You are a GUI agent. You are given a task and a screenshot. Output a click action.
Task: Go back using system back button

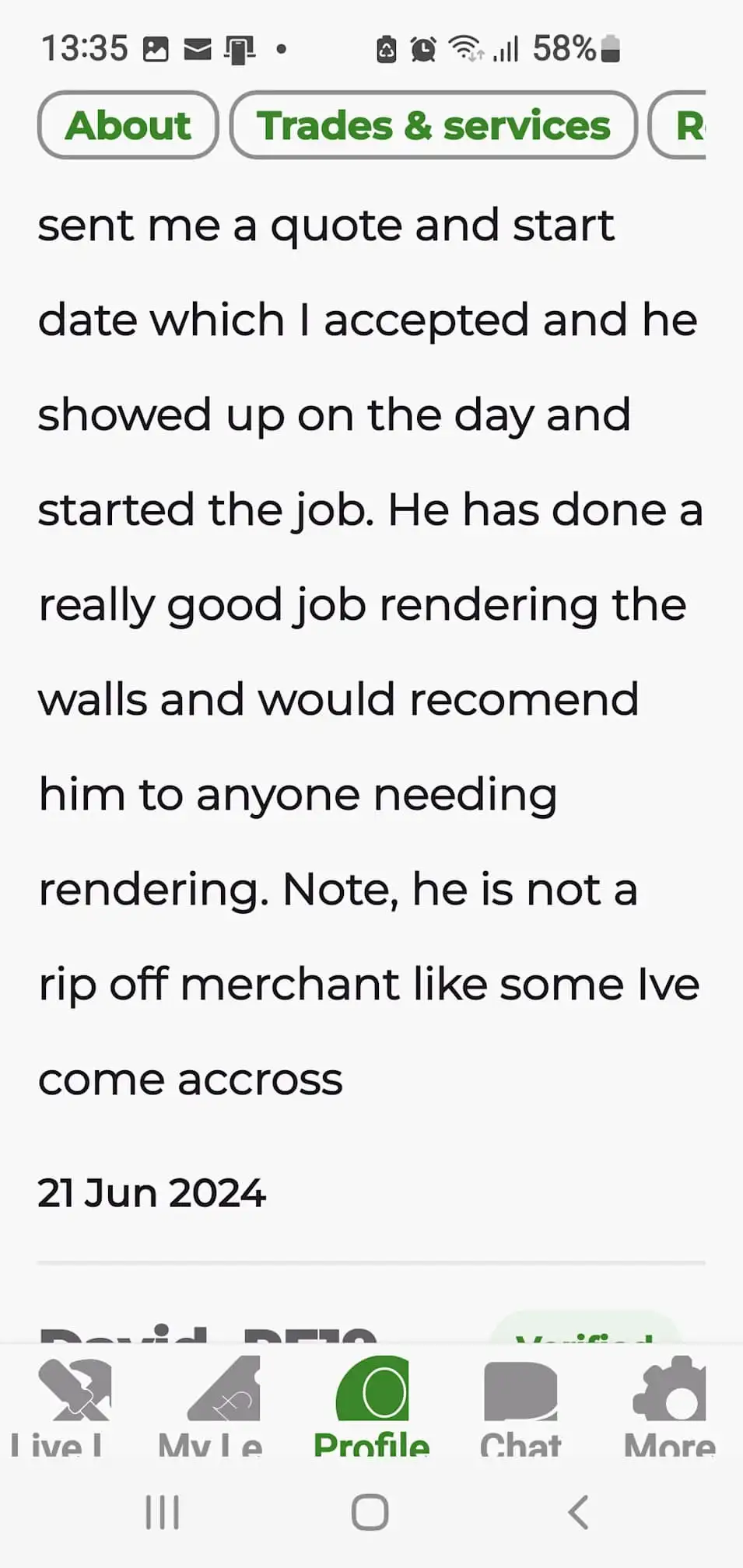pyautogui.click(x=577, y=1512)
